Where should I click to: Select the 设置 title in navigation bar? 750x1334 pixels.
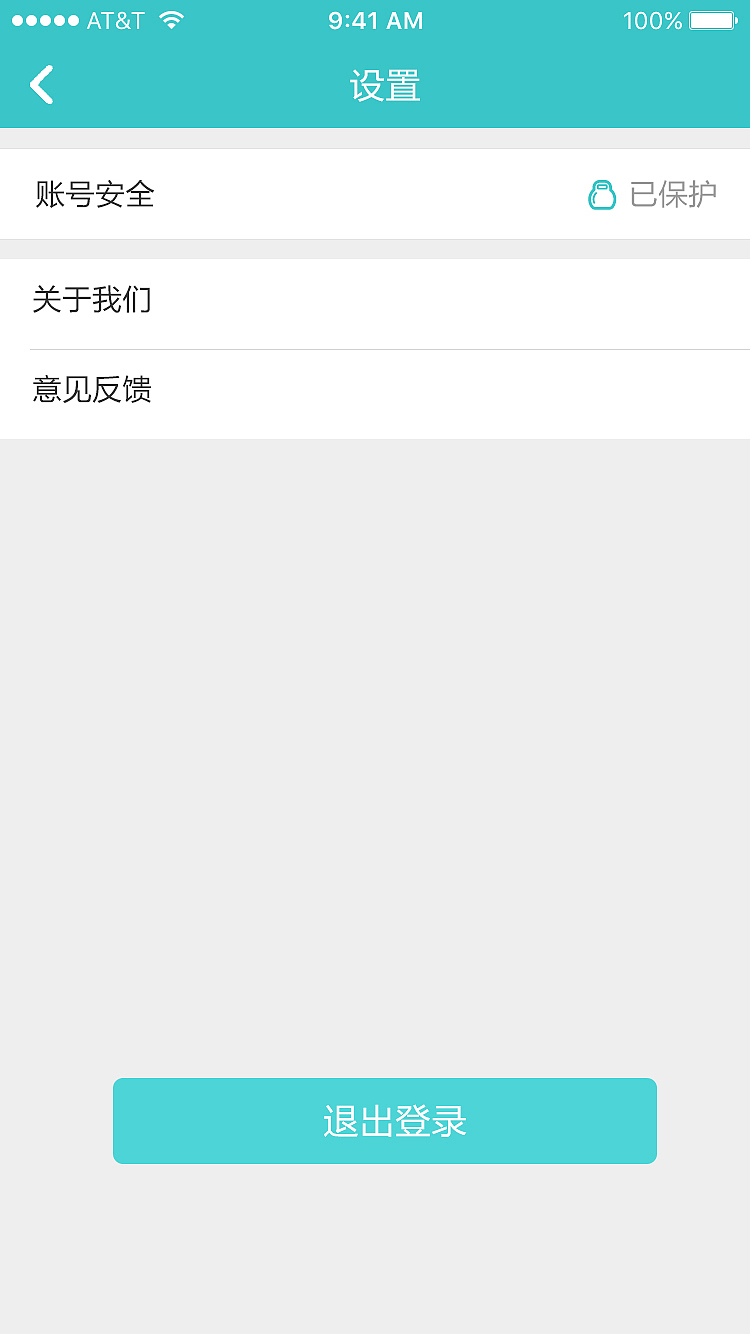(385, 85)
